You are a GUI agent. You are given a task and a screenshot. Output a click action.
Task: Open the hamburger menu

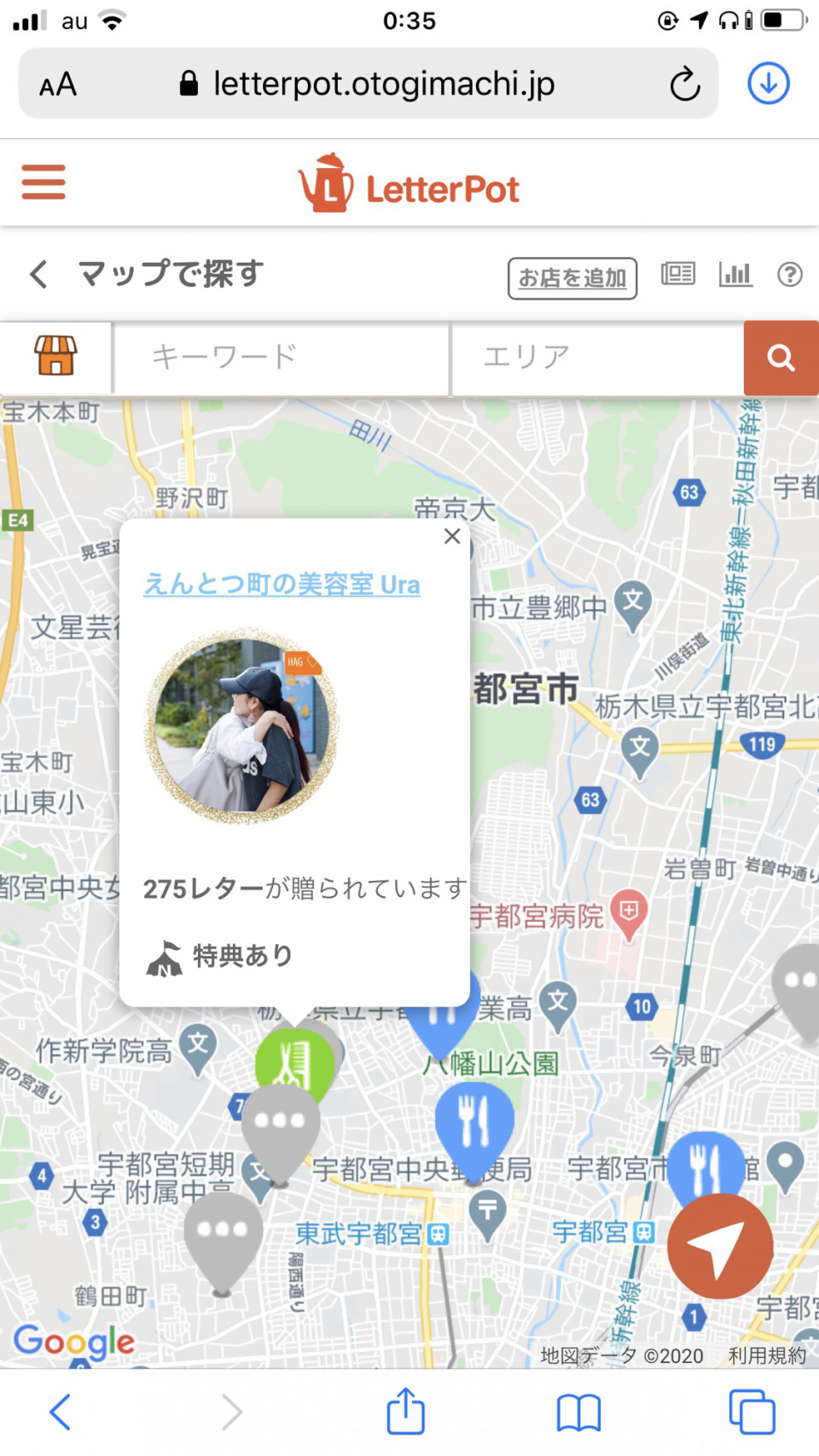coord(44,182)
